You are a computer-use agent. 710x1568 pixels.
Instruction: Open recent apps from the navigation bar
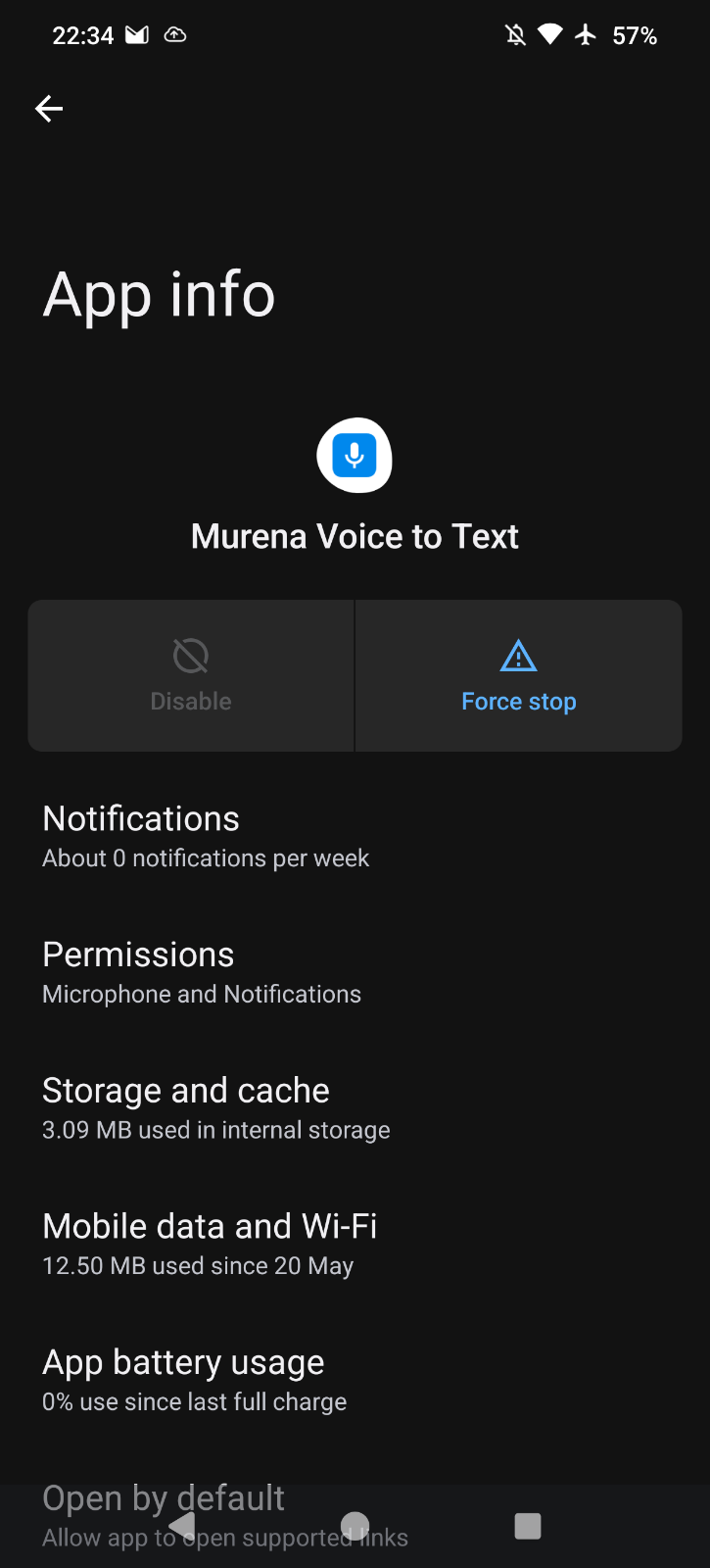coord(528,1526)
